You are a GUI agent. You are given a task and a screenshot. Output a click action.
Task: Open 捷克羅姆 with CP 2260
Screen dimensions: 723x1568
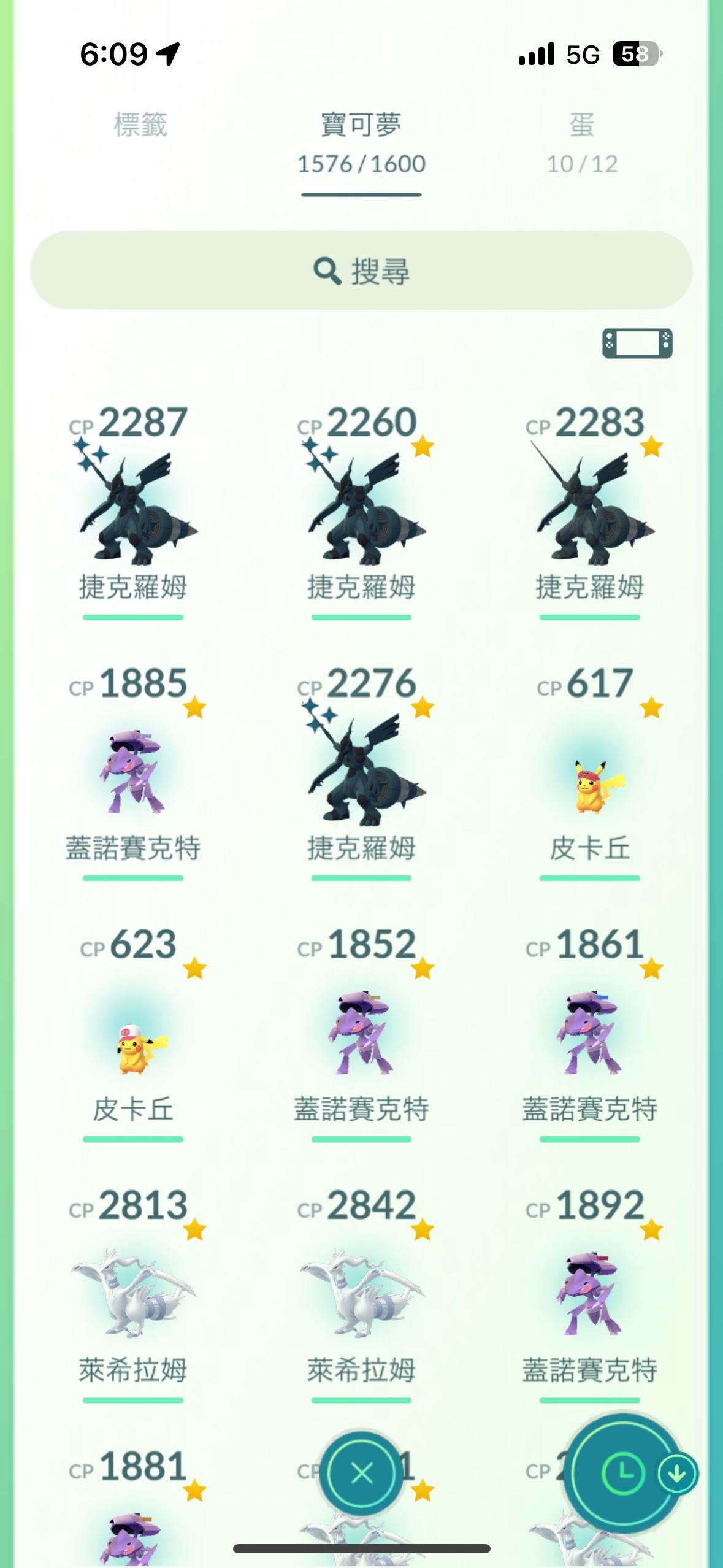pyautogui.click(x=361, y=509)
